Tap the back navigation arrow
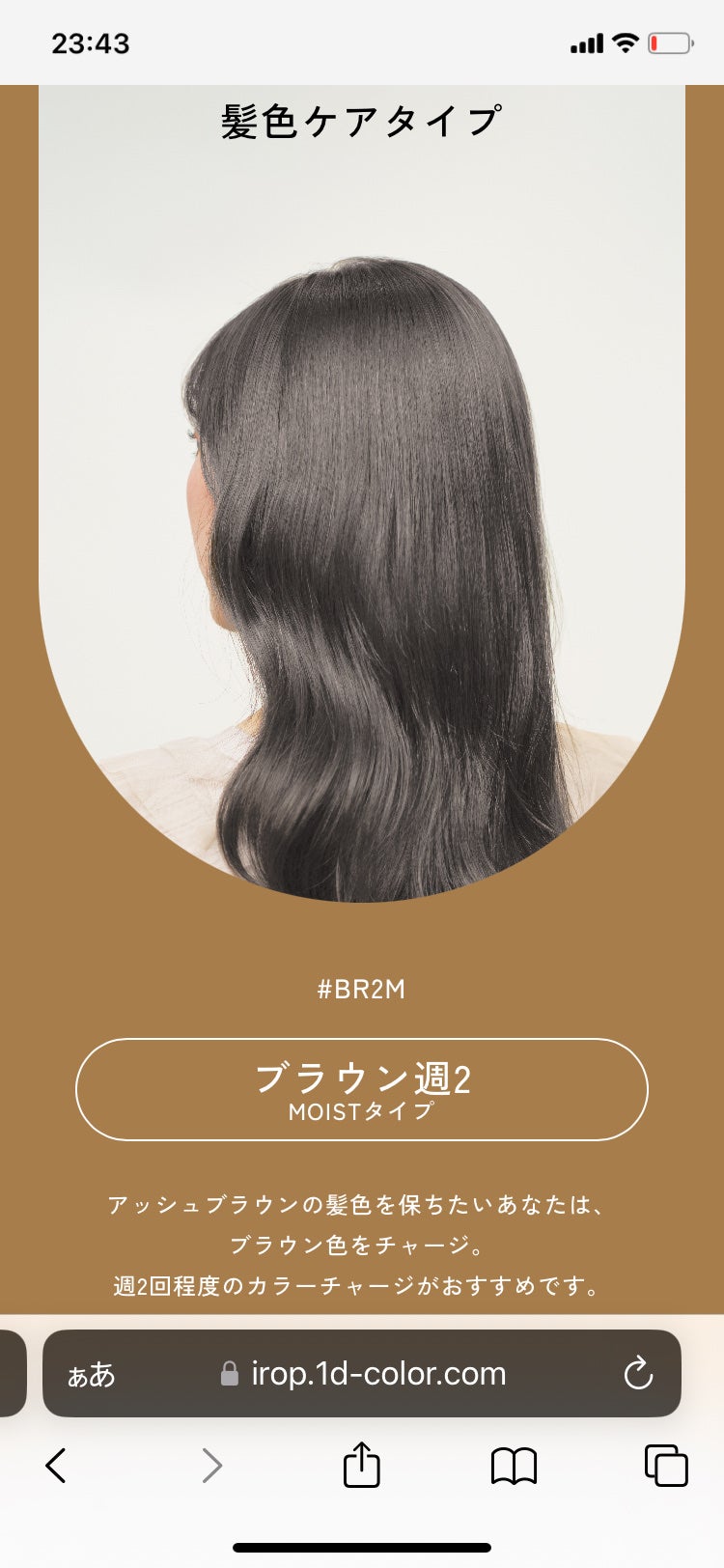The image size is (724, 1568). (53, 1465)
